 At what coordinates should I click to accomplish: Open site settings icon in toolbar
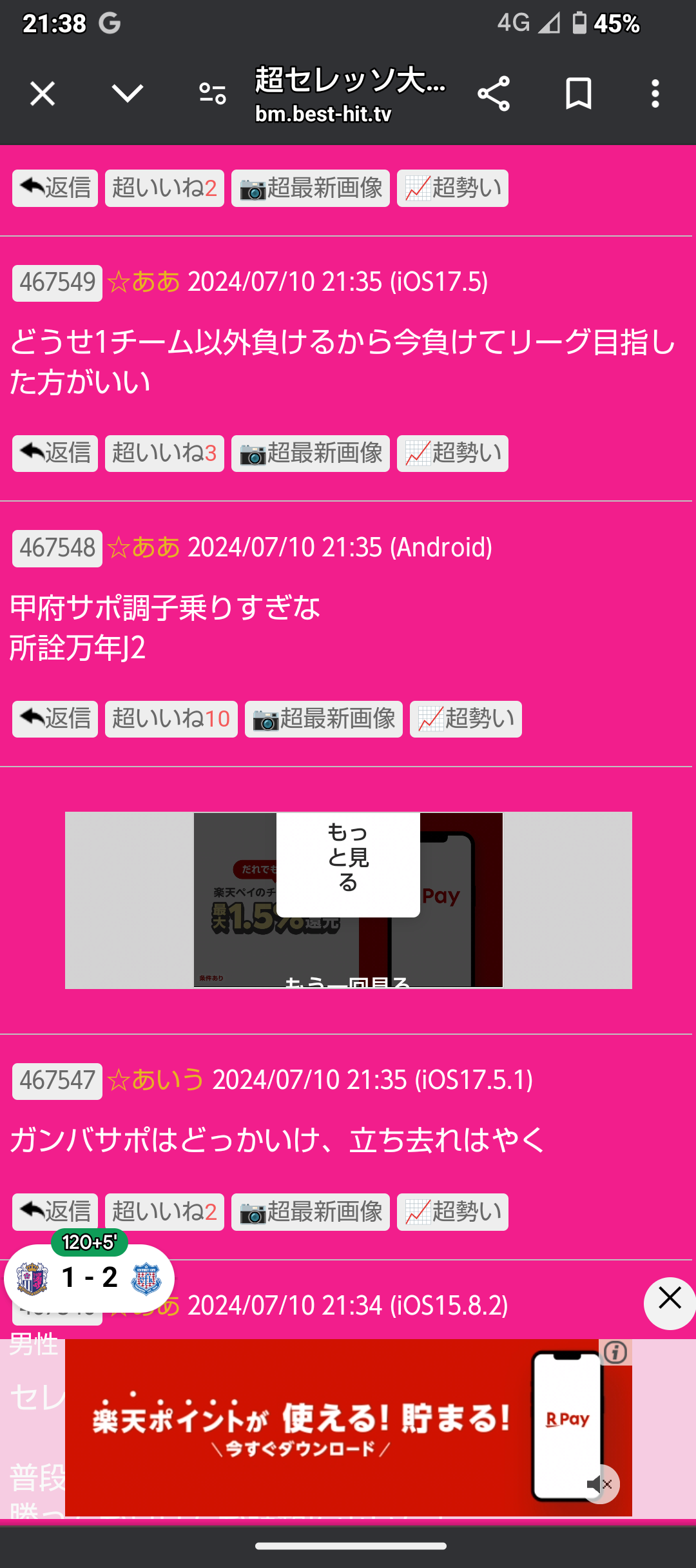(x=212, y=94)
